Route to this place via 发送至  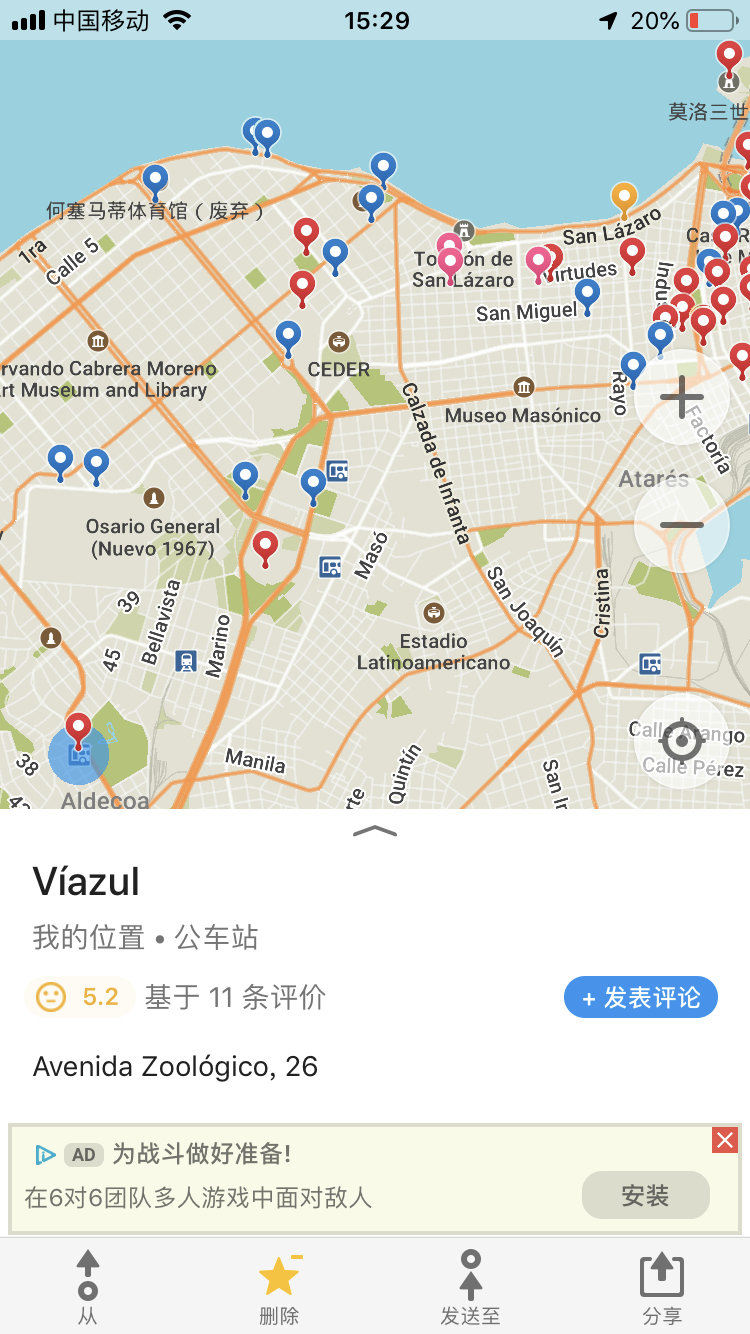tap(470, 1287)
